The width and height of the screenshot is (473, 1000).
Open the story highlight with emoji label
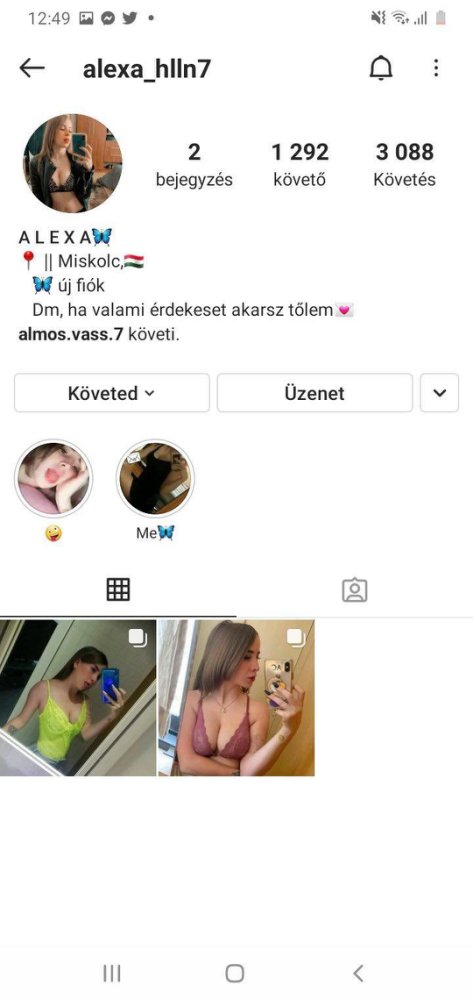point(54,478)
